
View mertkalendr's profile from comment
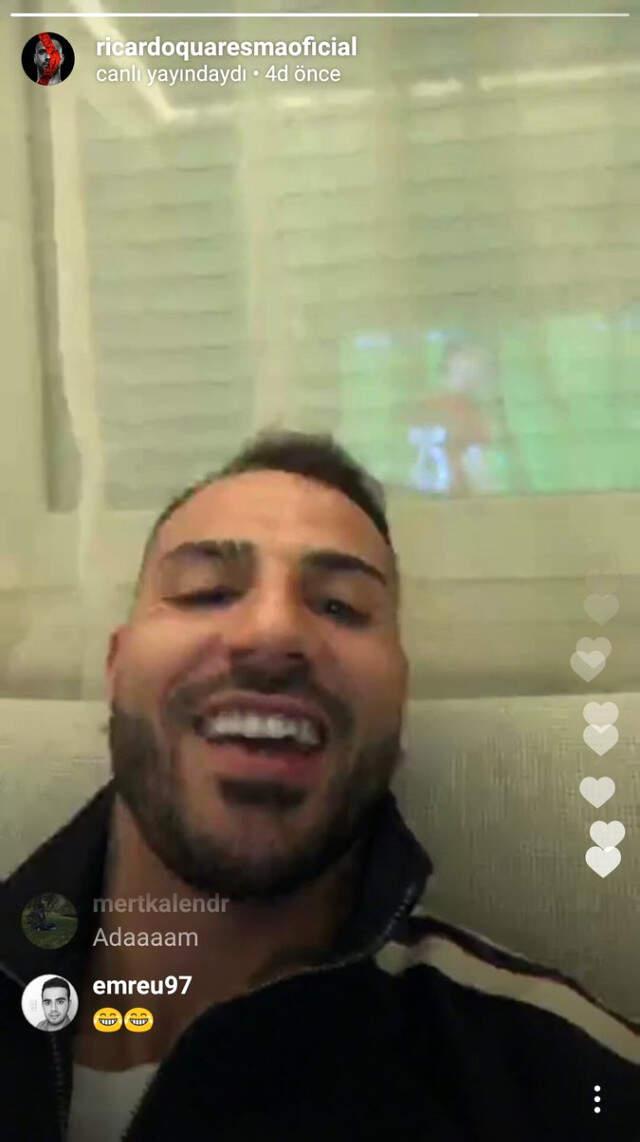[49, 920]
